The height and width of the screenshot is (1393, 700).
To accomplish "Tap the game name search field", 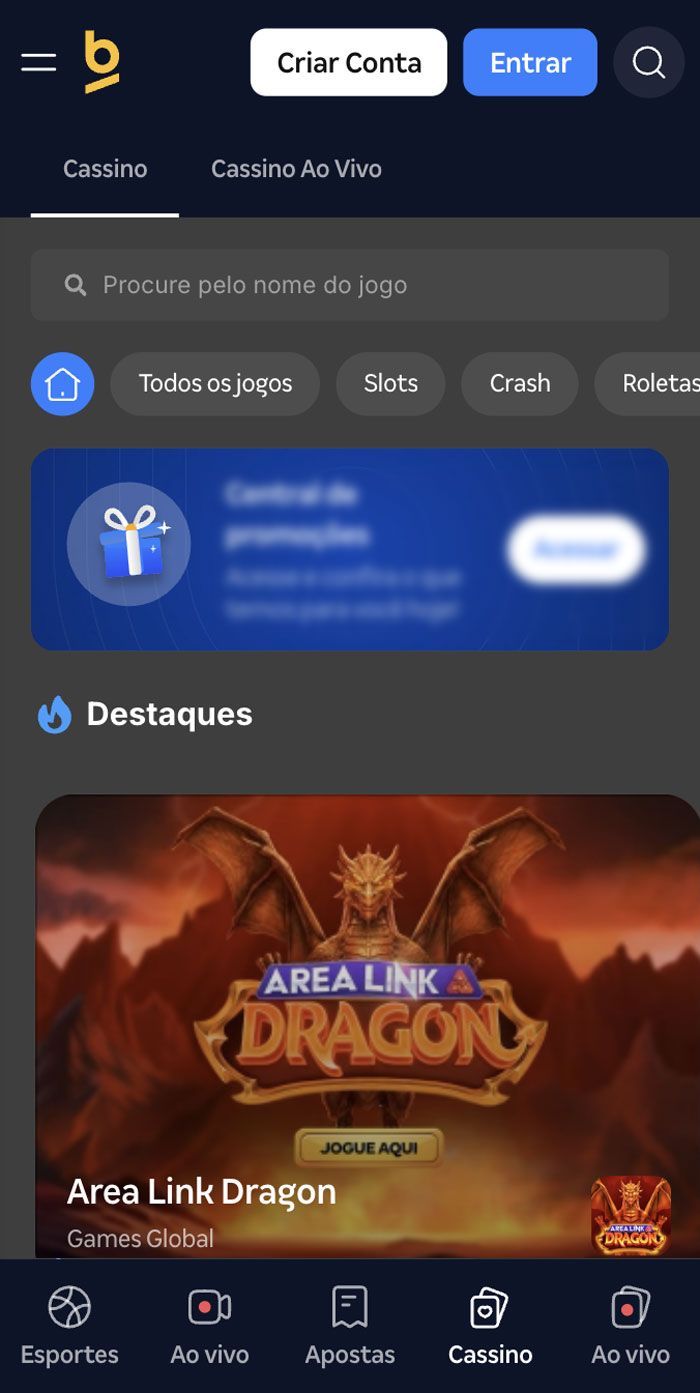I will [350, 285].
